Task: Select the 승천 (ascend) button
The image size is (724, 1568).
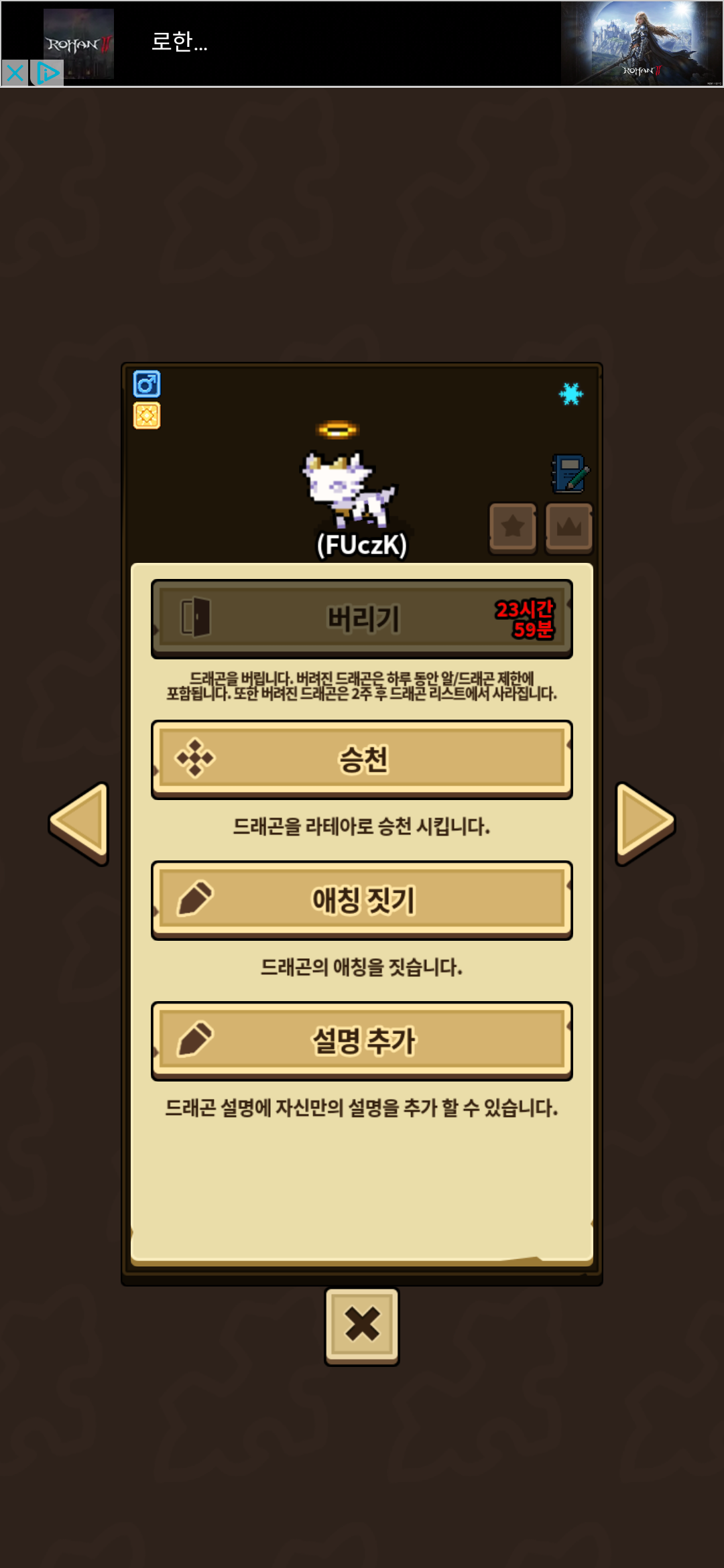Action: click(362, 759)
